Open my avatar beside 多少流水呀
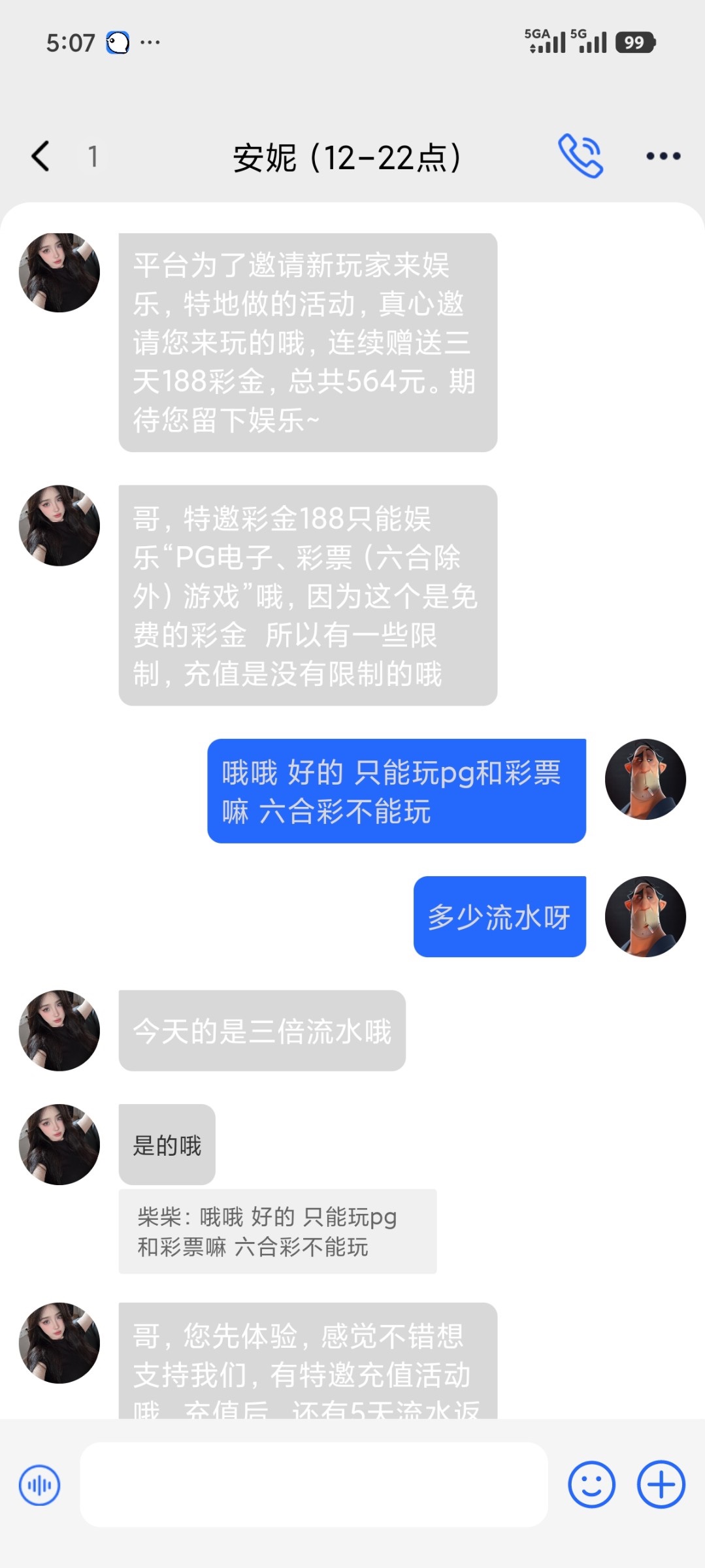705x1568 pixels. point(645,917)
